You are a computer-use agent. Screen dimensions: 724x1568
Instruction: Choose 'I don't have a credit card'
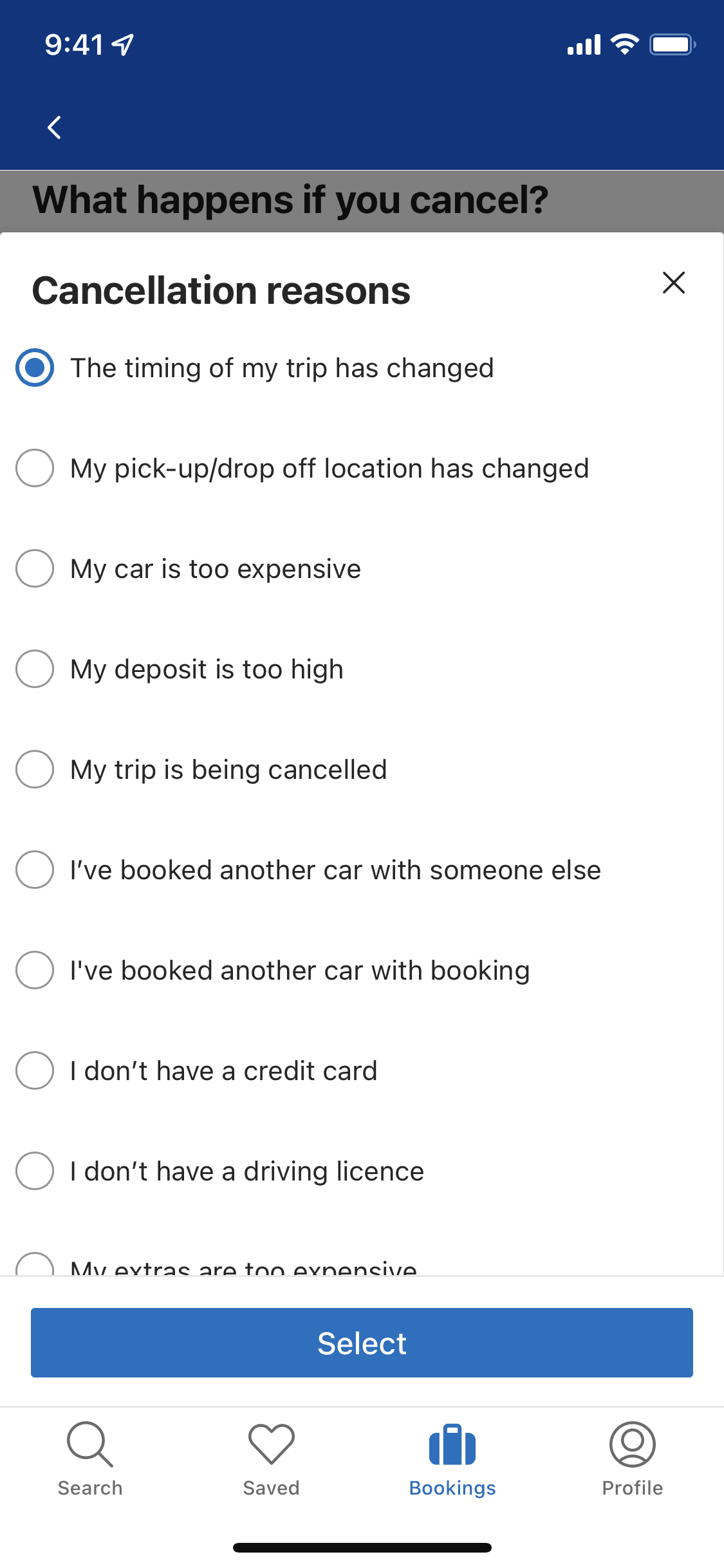point(35,1070)
